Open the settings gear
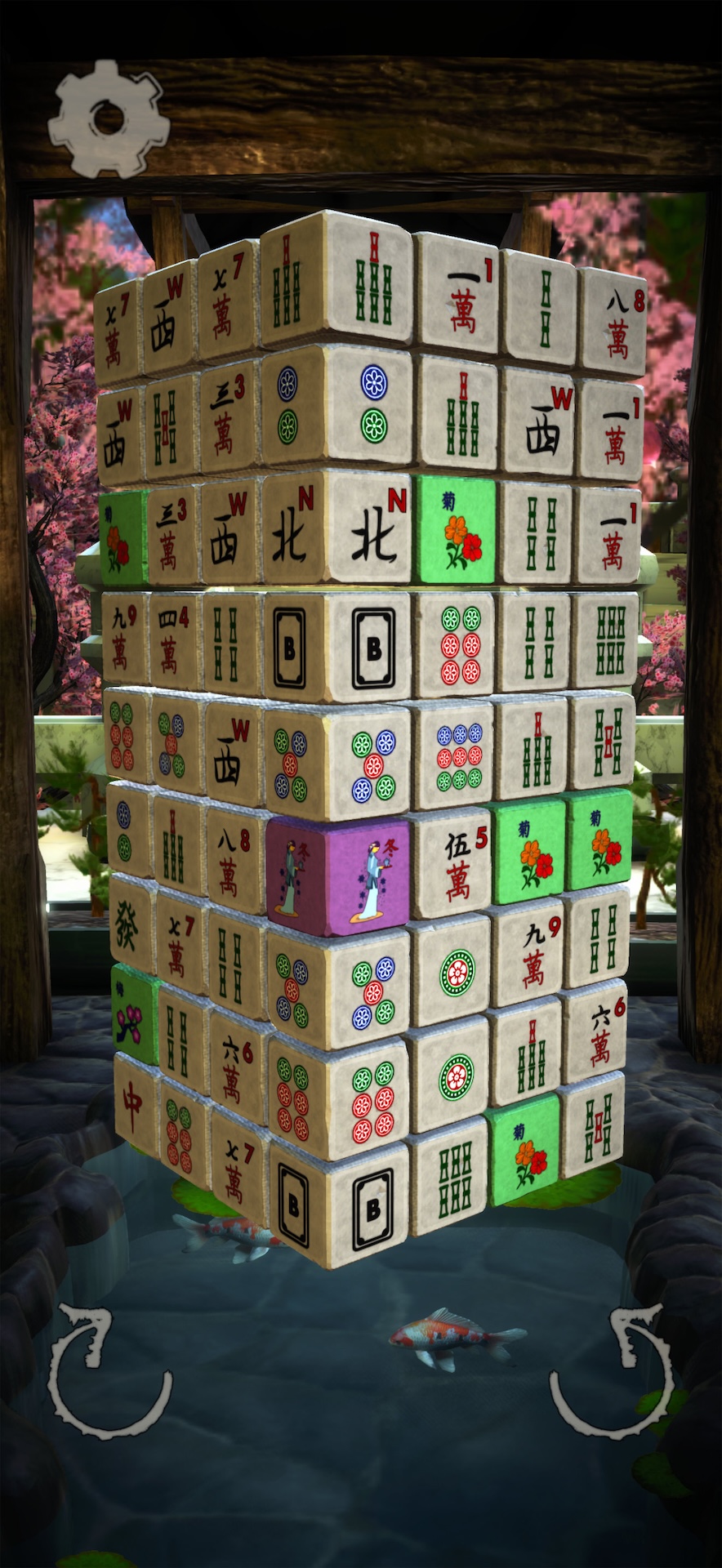722x1568 pixels. (108, 119)
